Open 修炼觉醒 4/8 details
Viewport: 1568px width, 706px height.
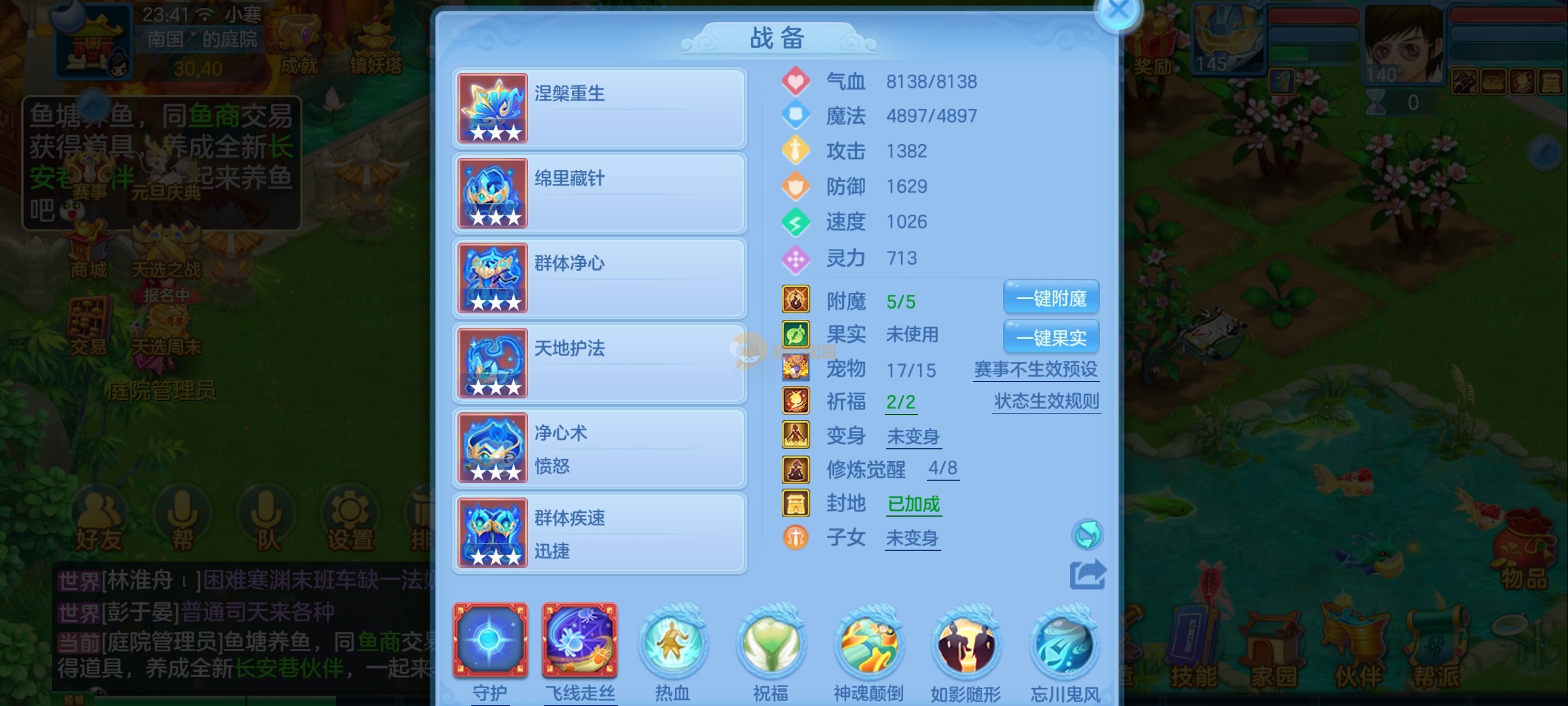click(x=942, y=469)
